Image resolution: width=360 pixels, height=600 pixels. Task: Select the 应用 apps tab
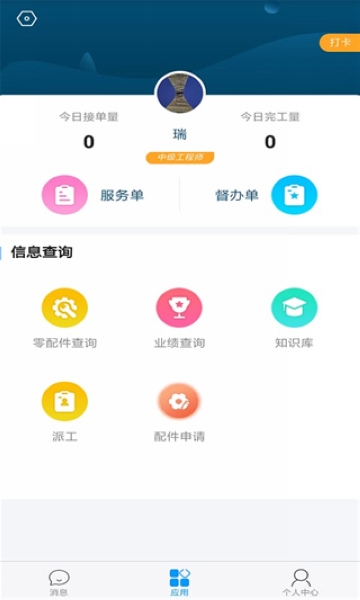click(179, 582)
